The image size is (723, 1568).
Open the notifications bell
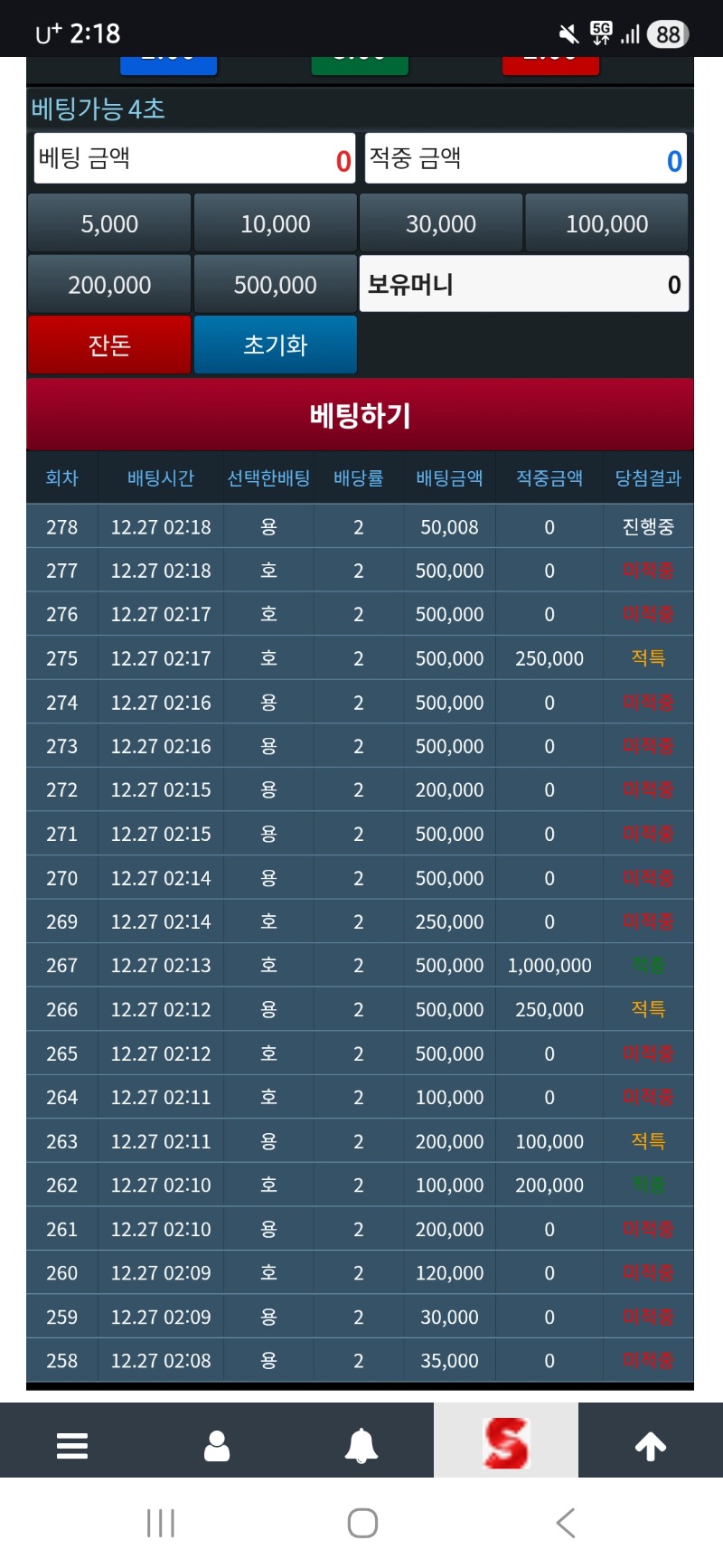361,1445
